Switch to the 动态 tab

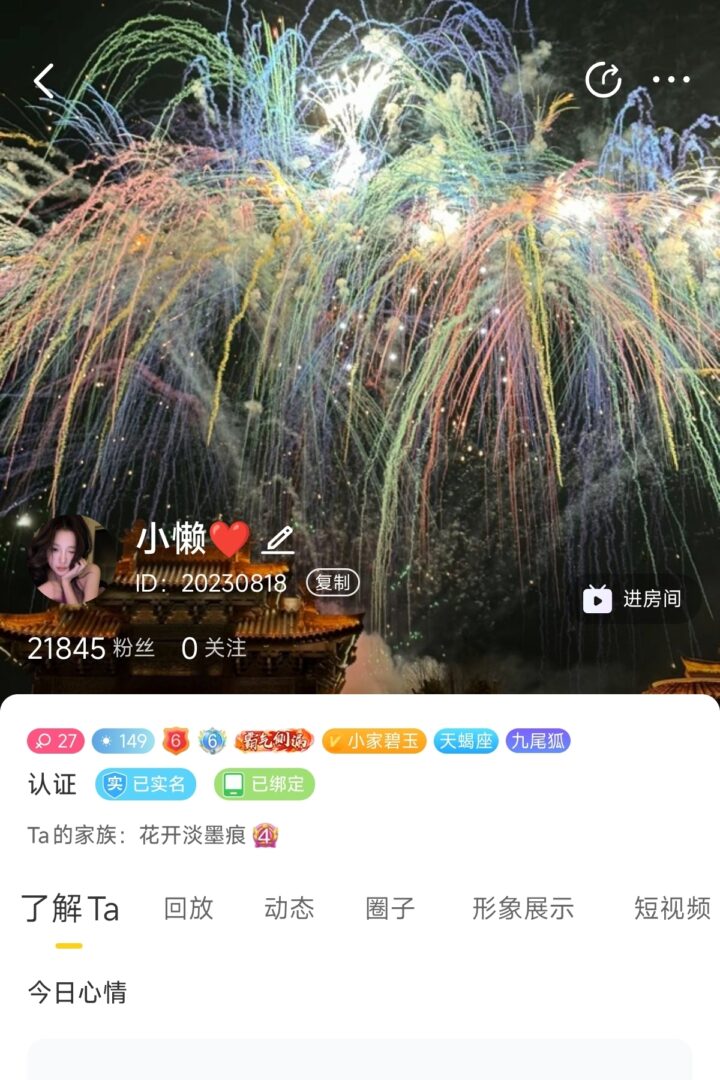pos(289,908)
